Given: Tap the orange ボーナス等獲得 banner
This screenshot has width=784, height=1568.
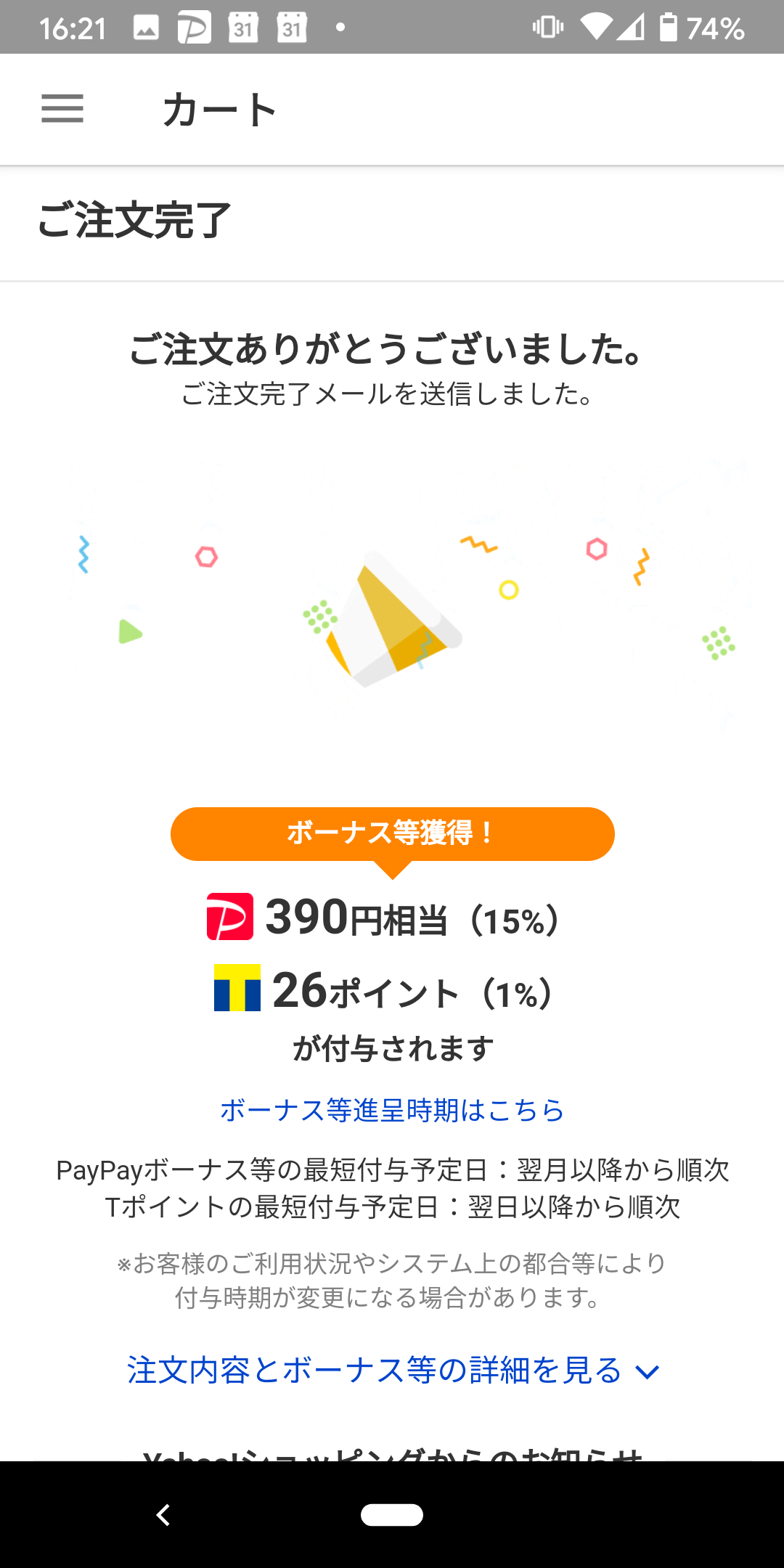Looking at the screenshot, I should pyautogui.click(x=392, y=833).
